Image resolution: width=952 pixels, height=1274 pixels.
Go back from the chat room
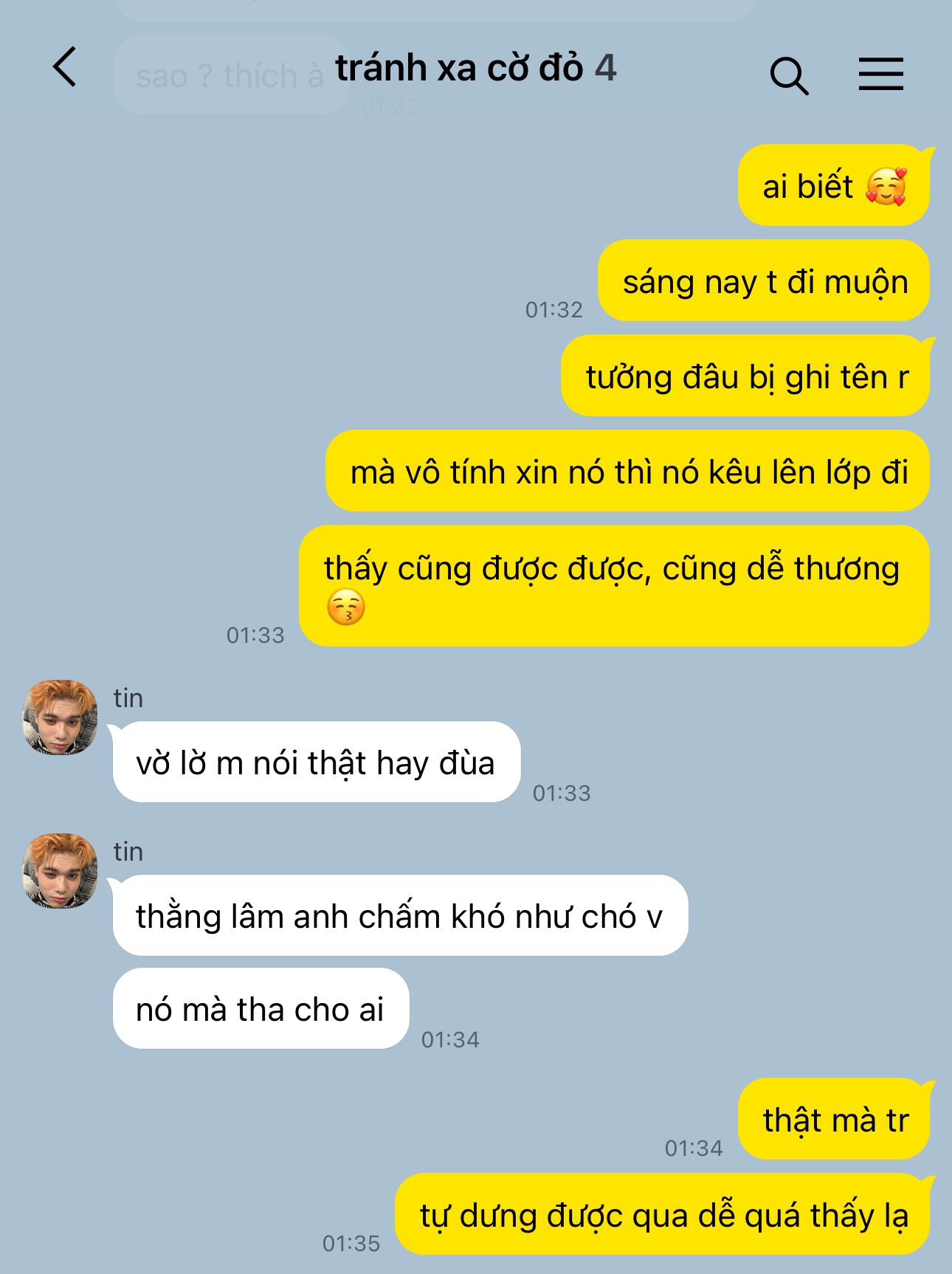pyautogui.click(x=65, y=67)
